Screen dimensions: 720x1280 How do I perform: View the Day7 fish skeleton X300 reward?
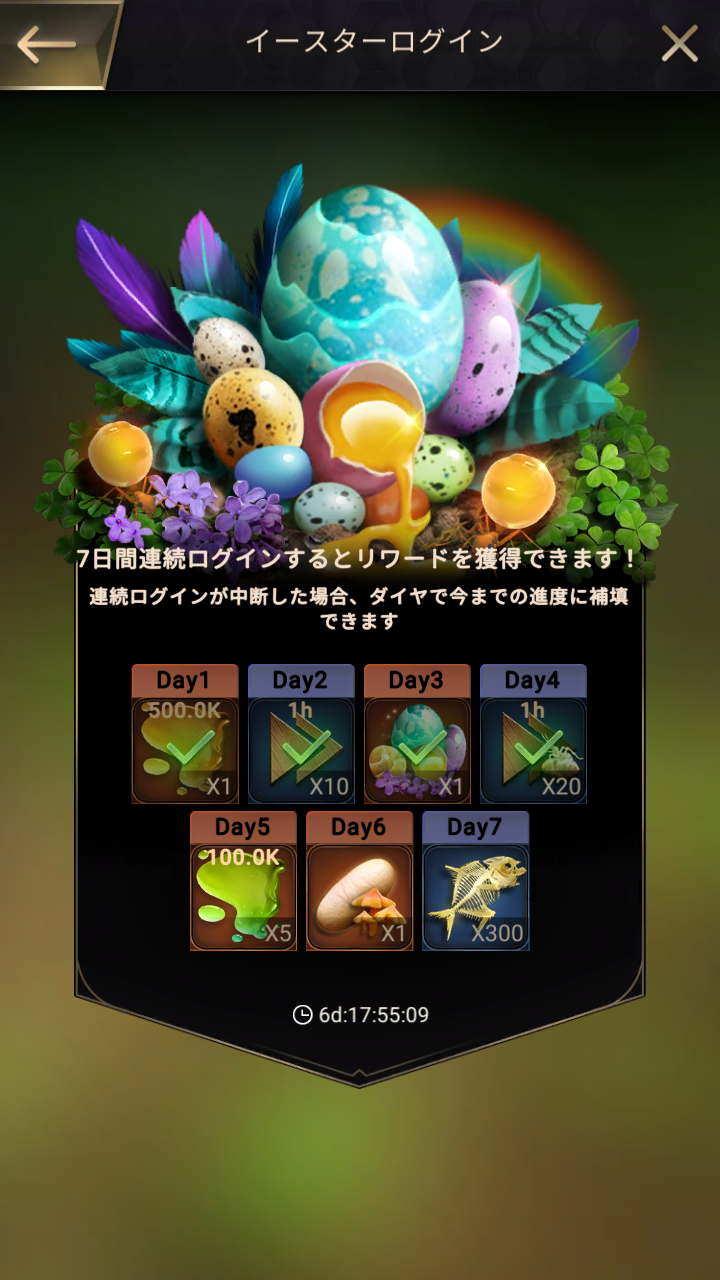point(475,880)
